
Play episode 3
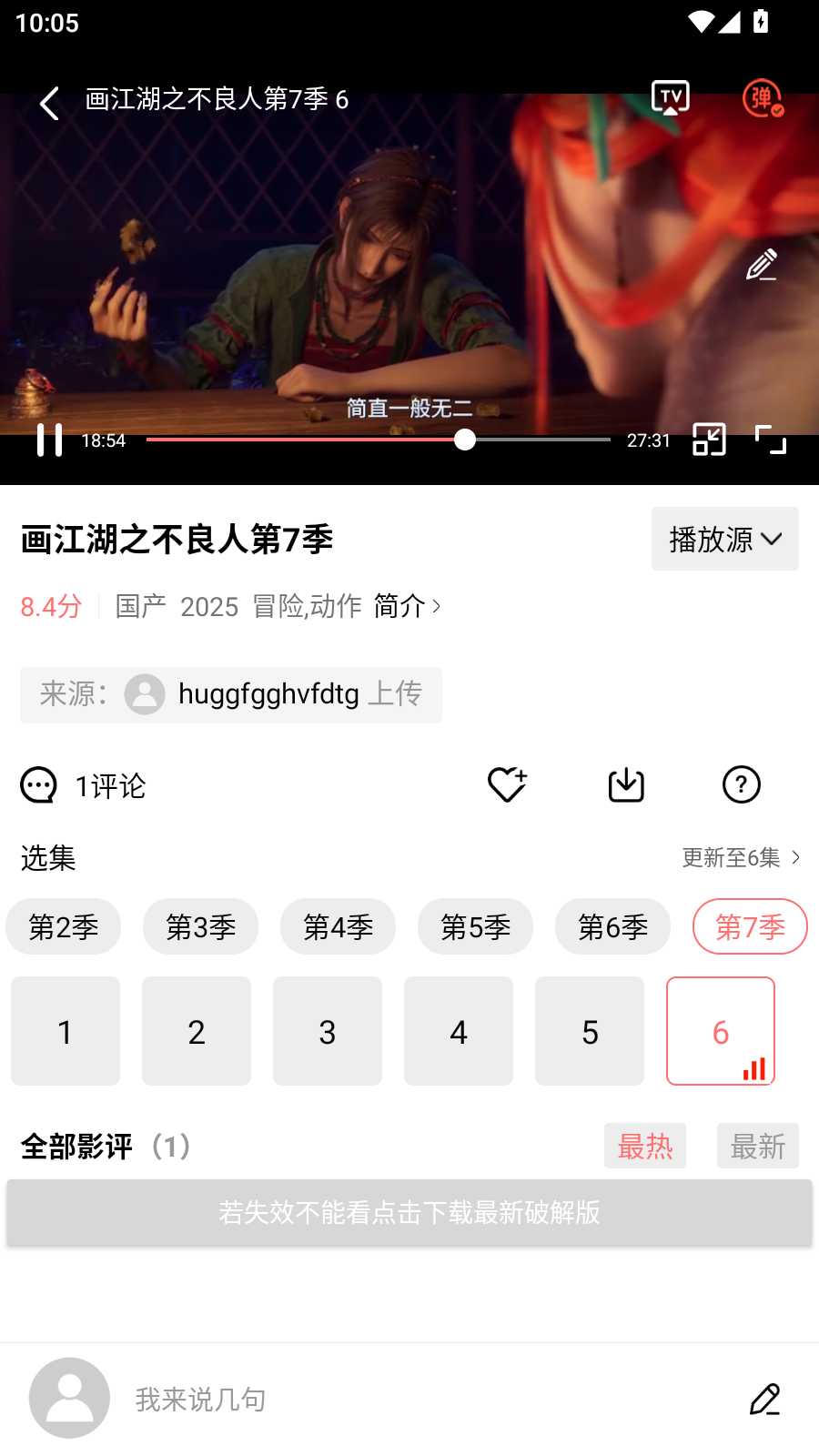click(x=328, y=1032)
